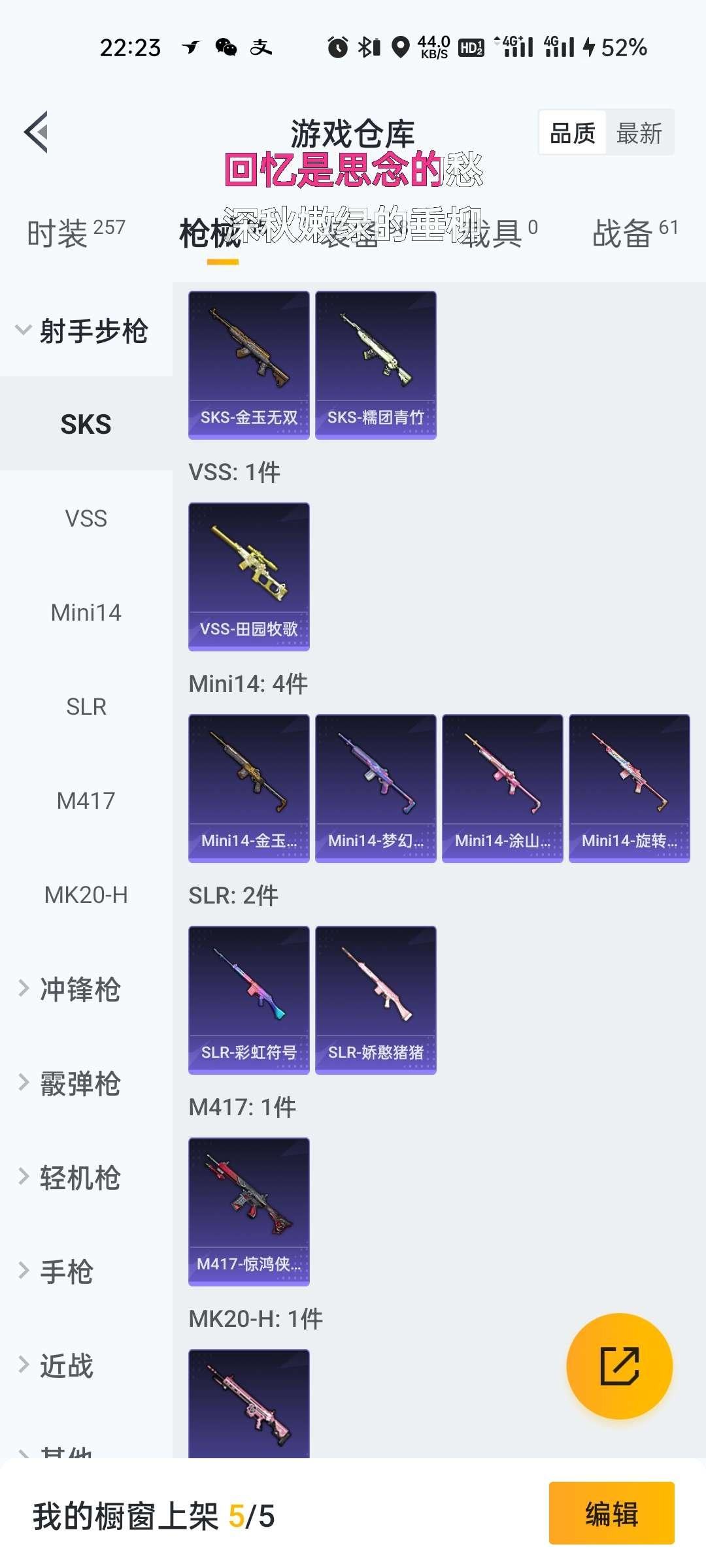
Task: Select VSS in the sidebar
Action: [x=86, y=519]
